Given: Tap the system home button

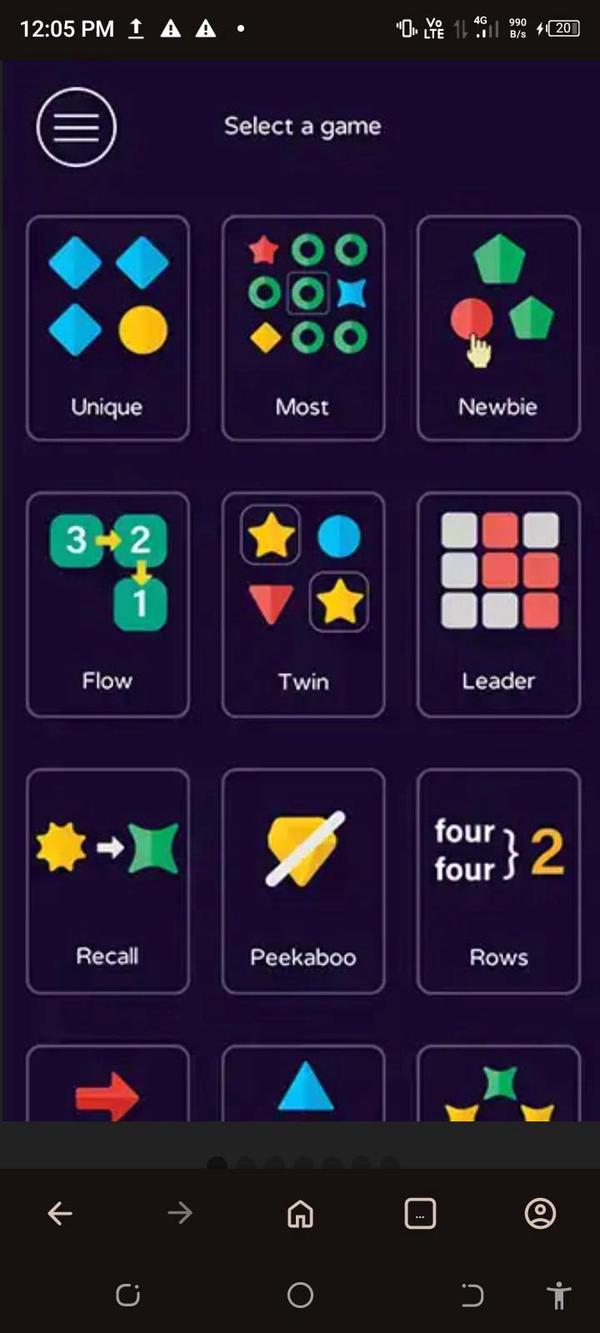Looking at the screenshot, I should (x=300, y=1296).
